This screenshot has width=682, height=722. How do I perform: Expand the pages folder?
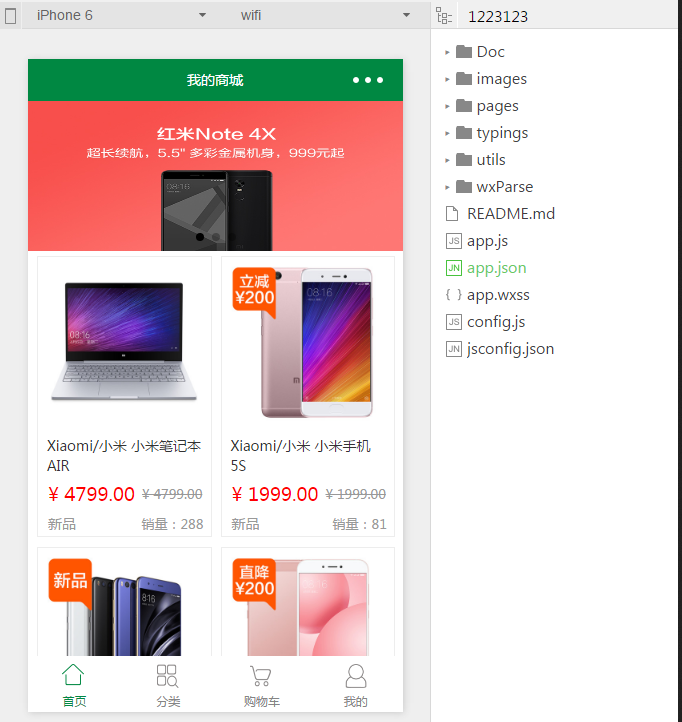[x=497, y=106]
